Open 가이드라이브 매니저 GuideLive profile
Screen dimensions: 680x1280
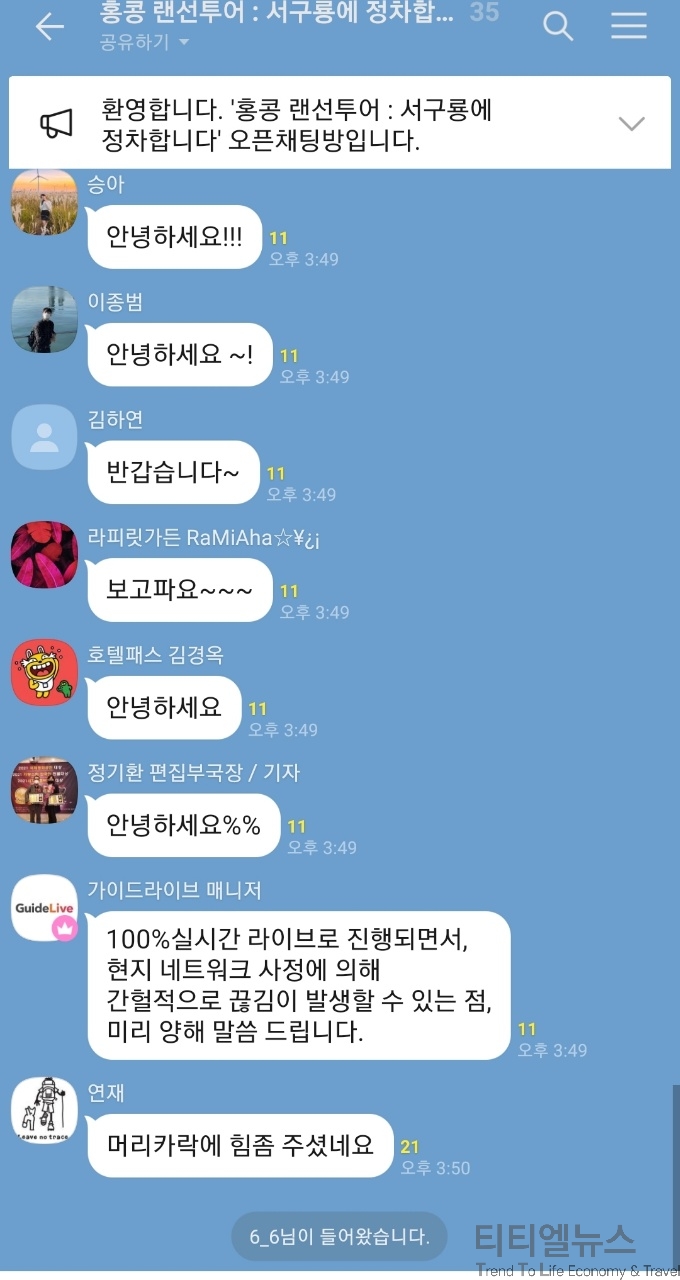(x=44, y=908)
